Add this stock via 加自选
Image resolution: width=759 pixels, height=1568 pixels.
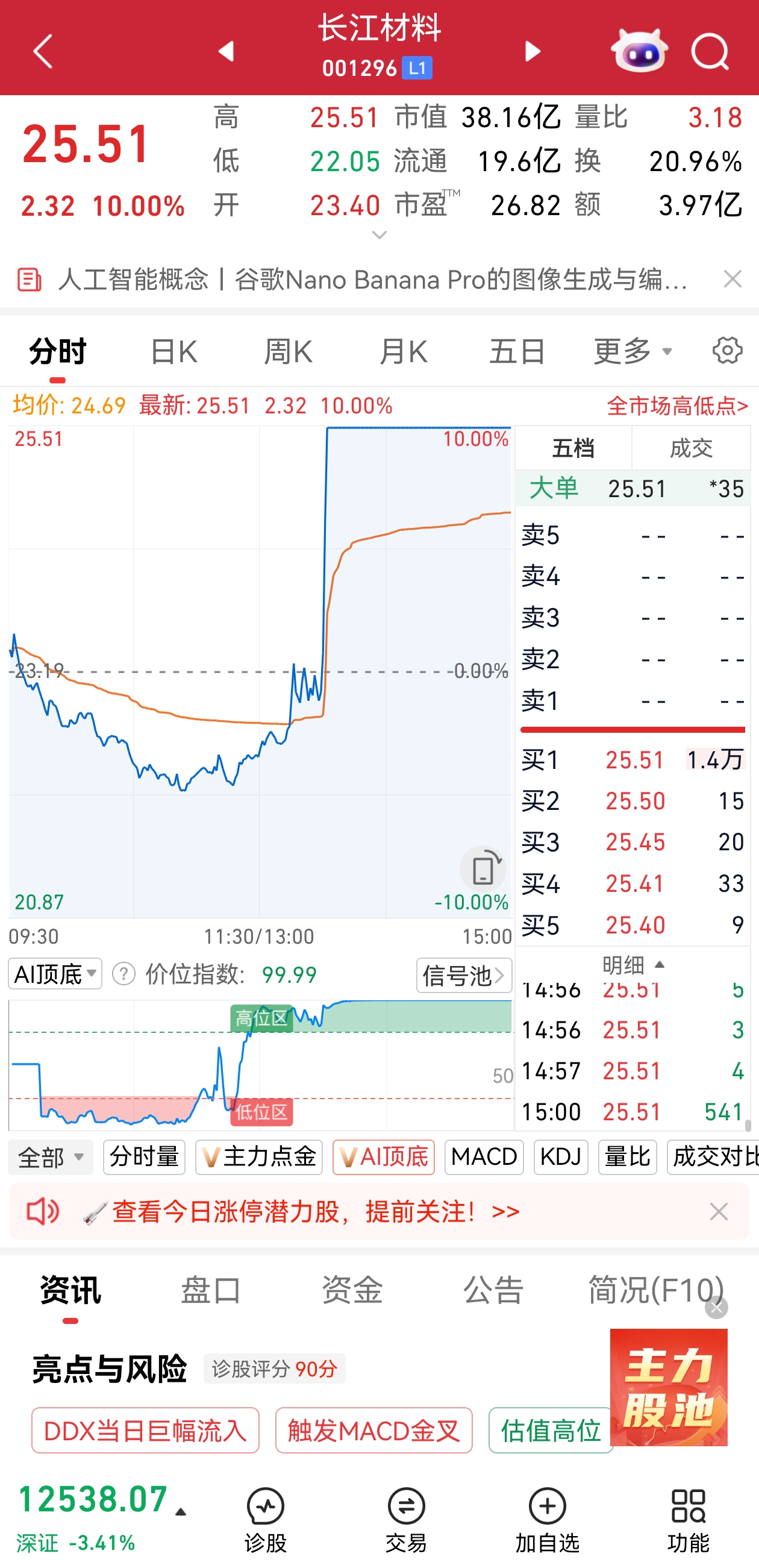click(x=547, y=1520)
